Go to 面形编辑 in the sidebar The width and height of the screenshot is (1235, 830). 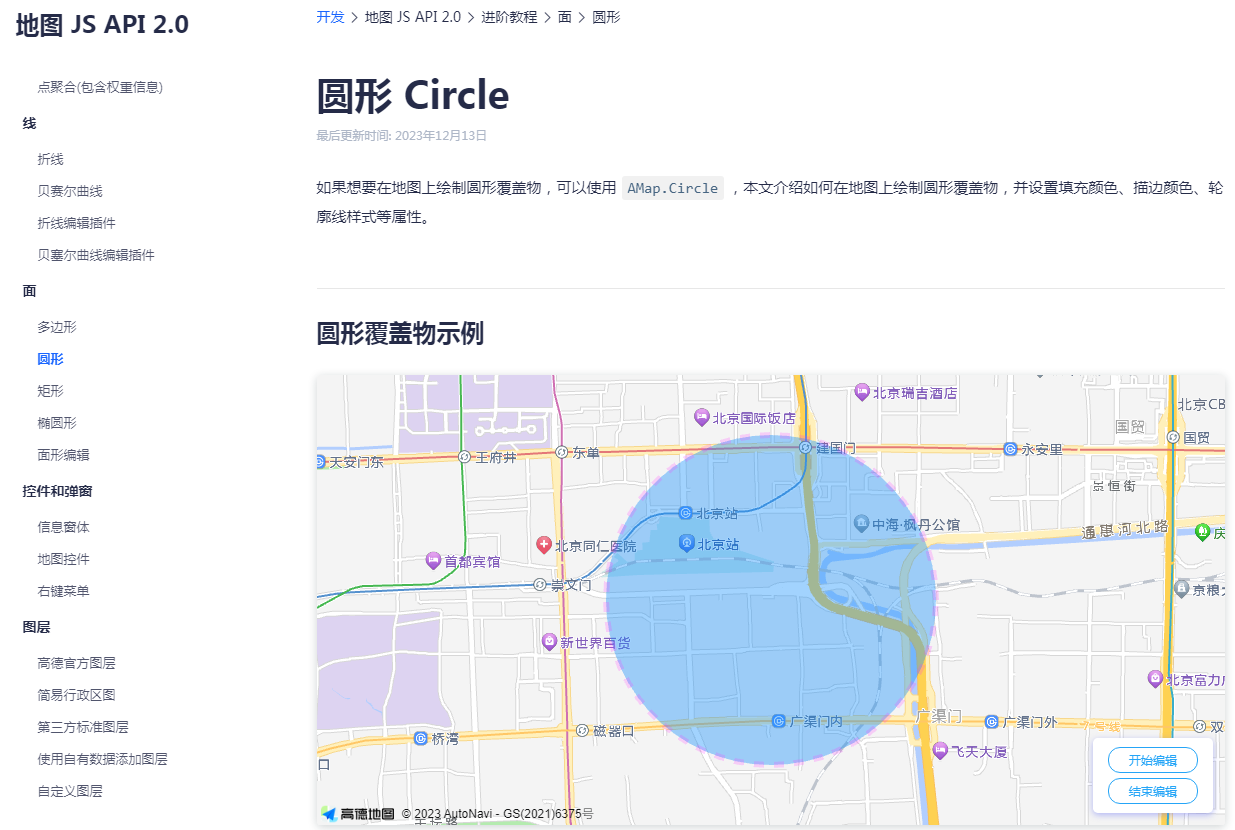coord(63,455)
